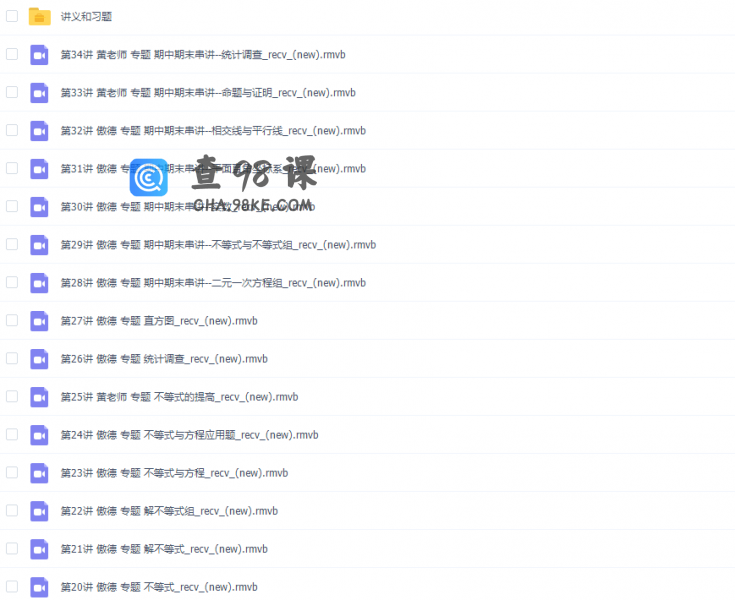
Task: Open 第25讲 不等式的提高 video file
Action: point(180,397)
